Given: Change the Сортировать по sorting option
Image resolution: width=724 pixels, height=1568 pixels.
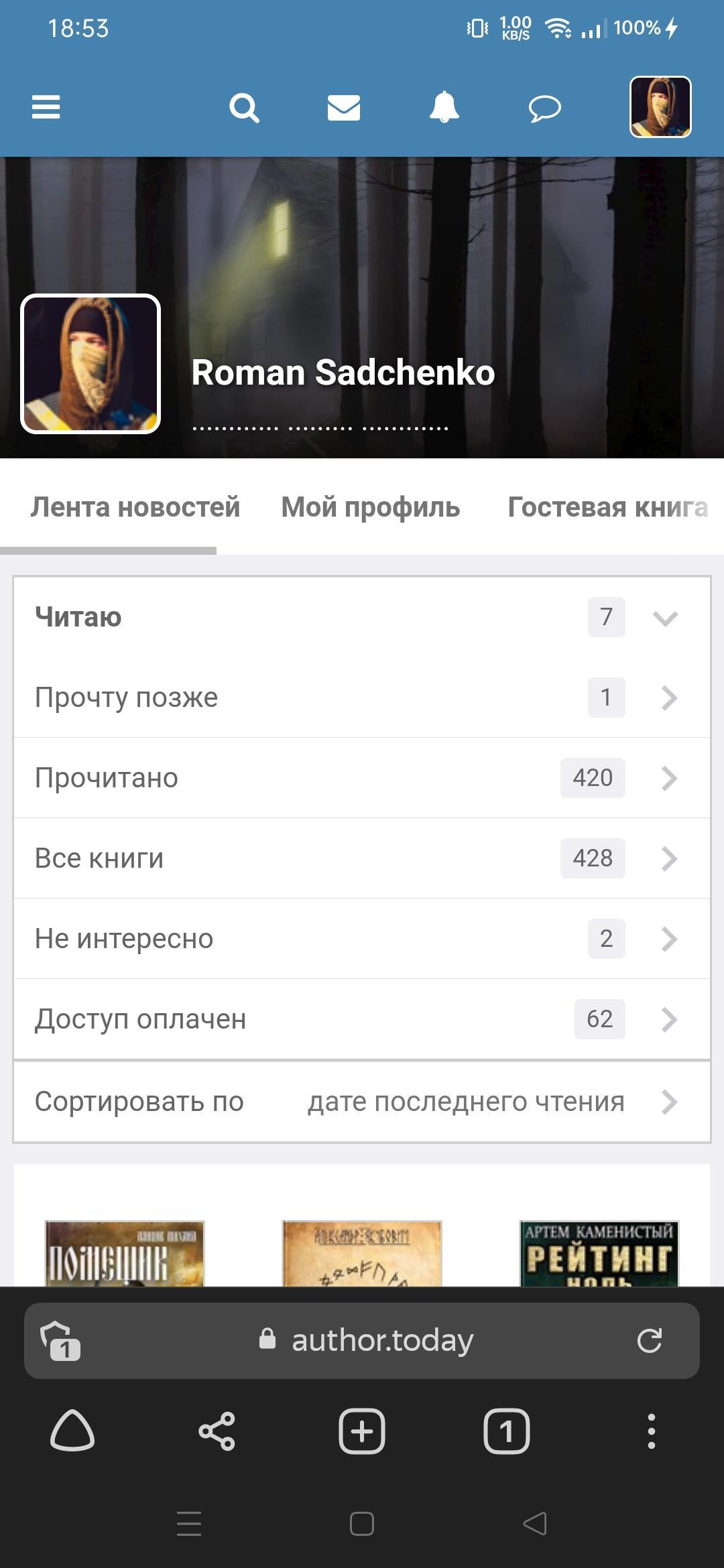Looking at the screenshot, I should pyautogui.click(x=362, y=1102).
